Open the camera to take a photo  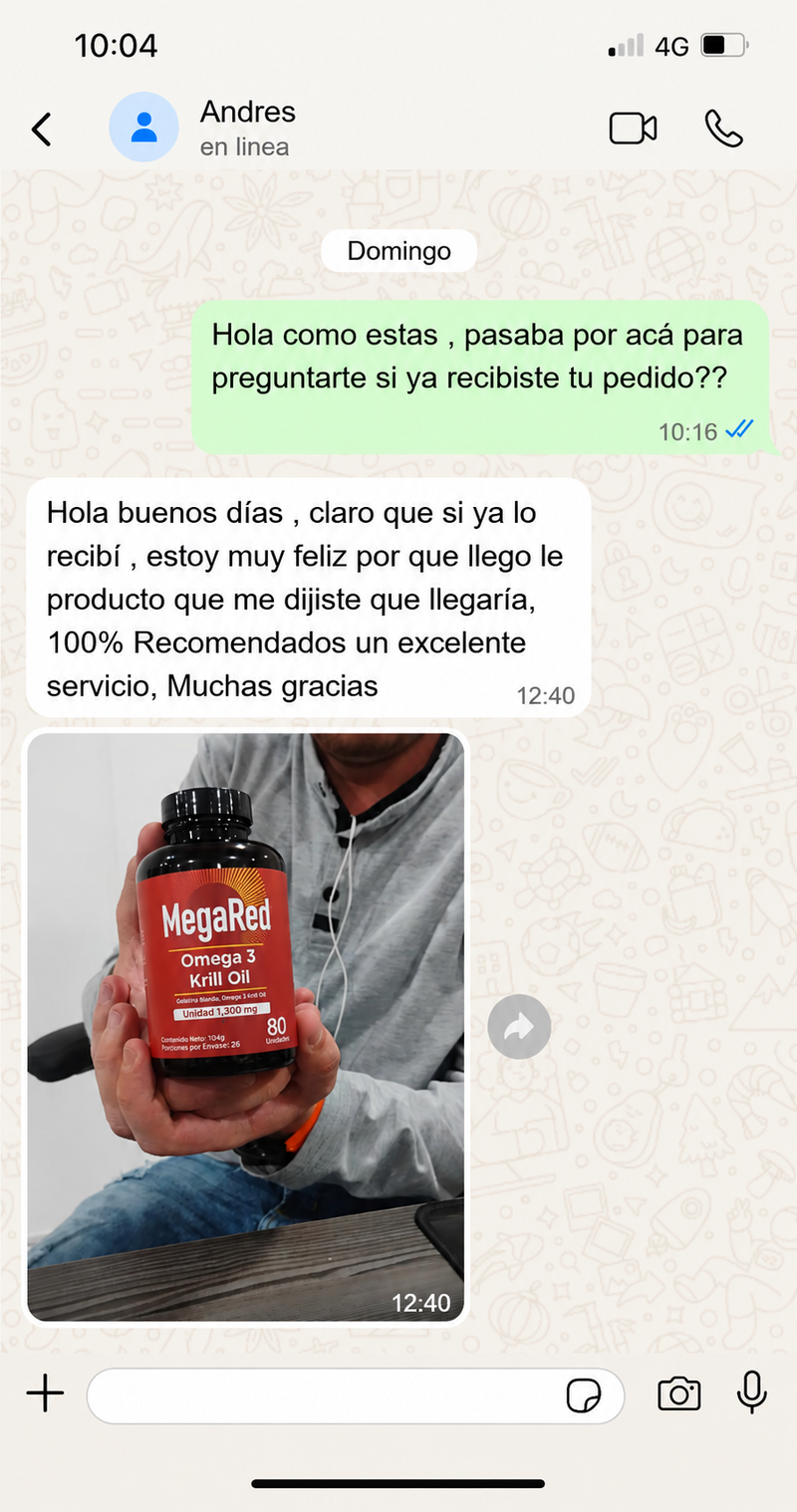tap(679, 1394)
